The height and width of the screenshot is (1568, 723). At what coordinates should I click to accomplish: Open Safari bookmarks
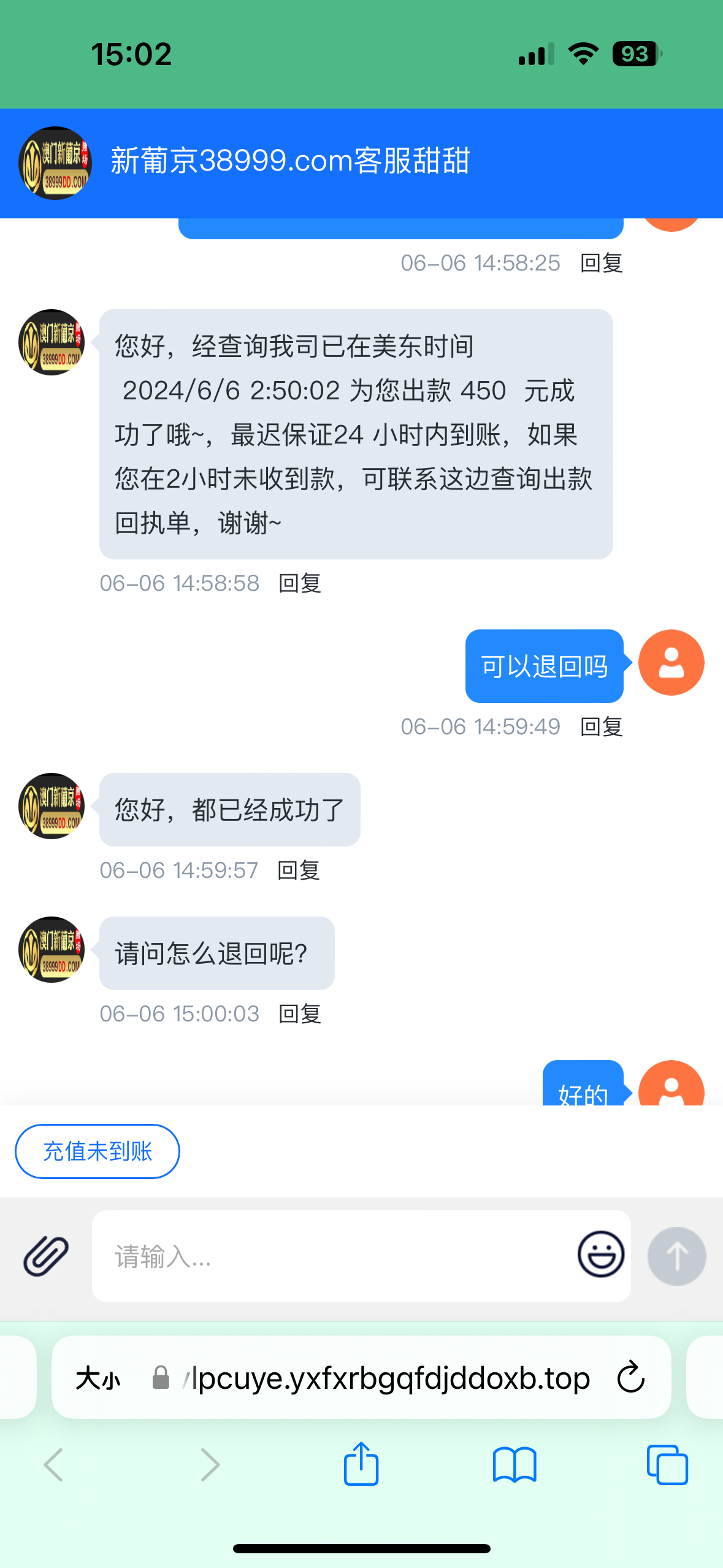515,1465
